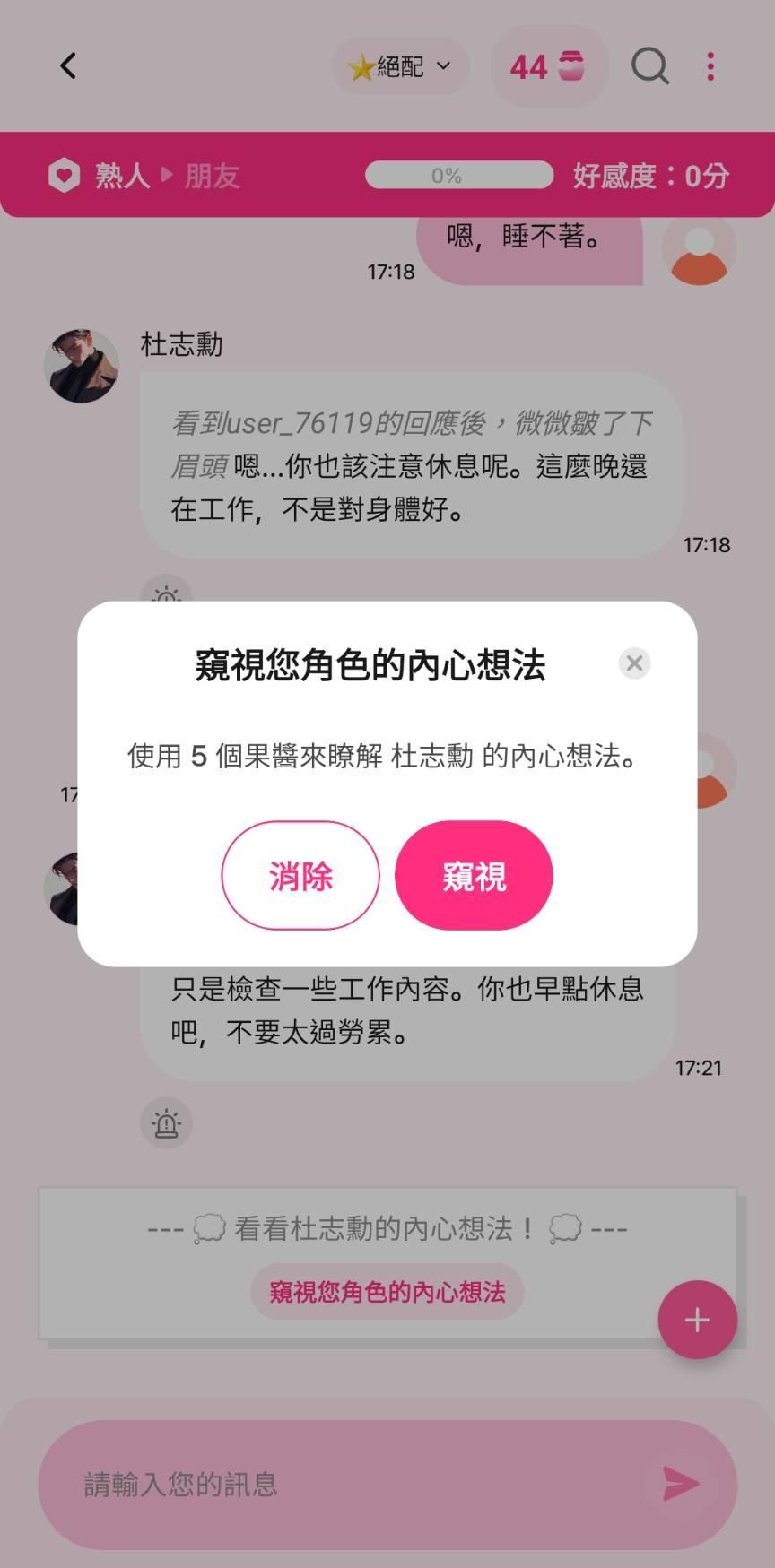This screenshot has height=1568, width=775.
Task: Close the peek inner thoughts dialog
Action: [634, 663]
